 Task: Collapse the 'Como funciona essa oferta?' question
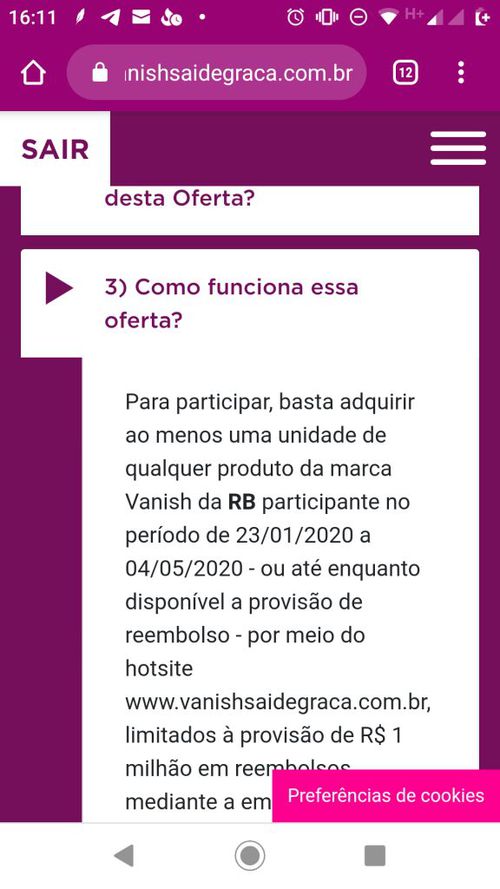249,303
